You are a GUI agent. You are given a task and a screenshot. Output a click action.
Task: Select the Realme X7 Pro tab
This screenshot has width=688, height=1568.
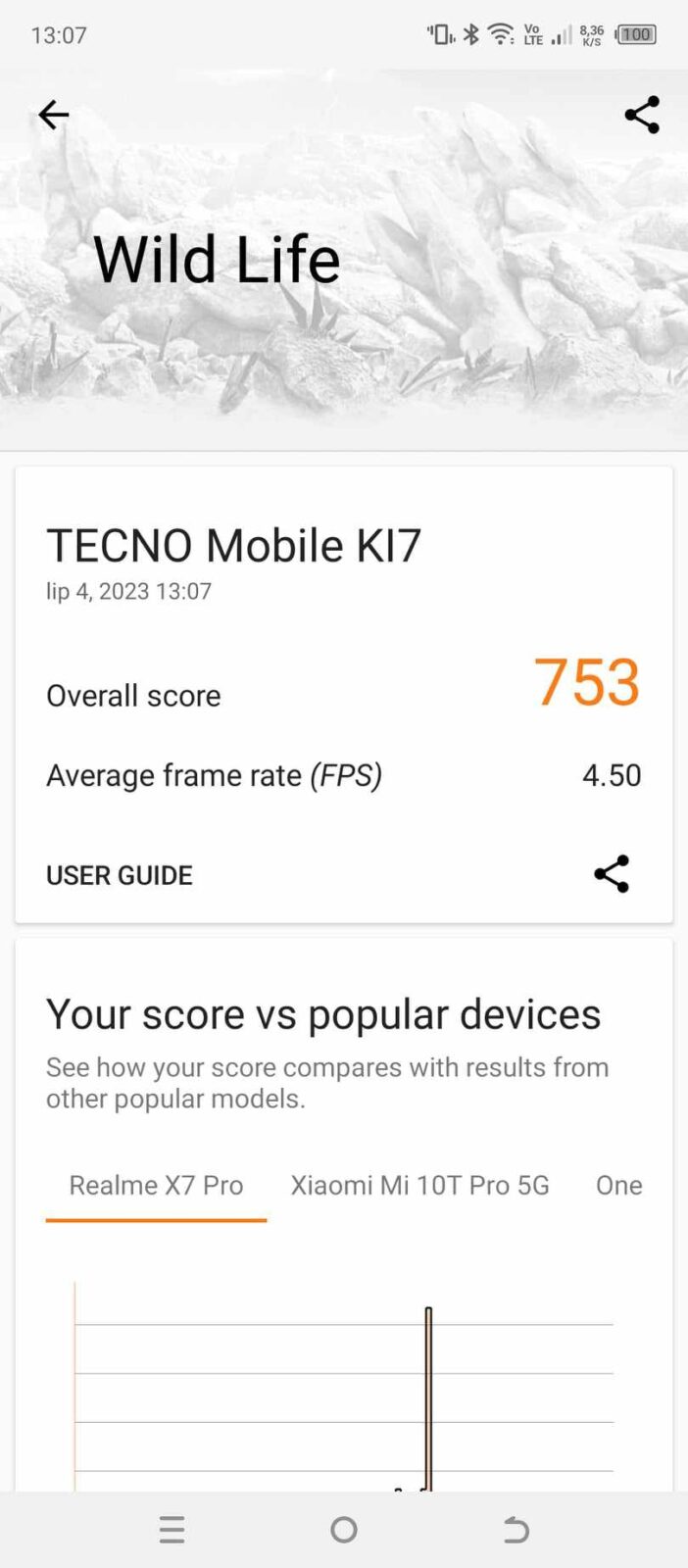[156, 1186]
